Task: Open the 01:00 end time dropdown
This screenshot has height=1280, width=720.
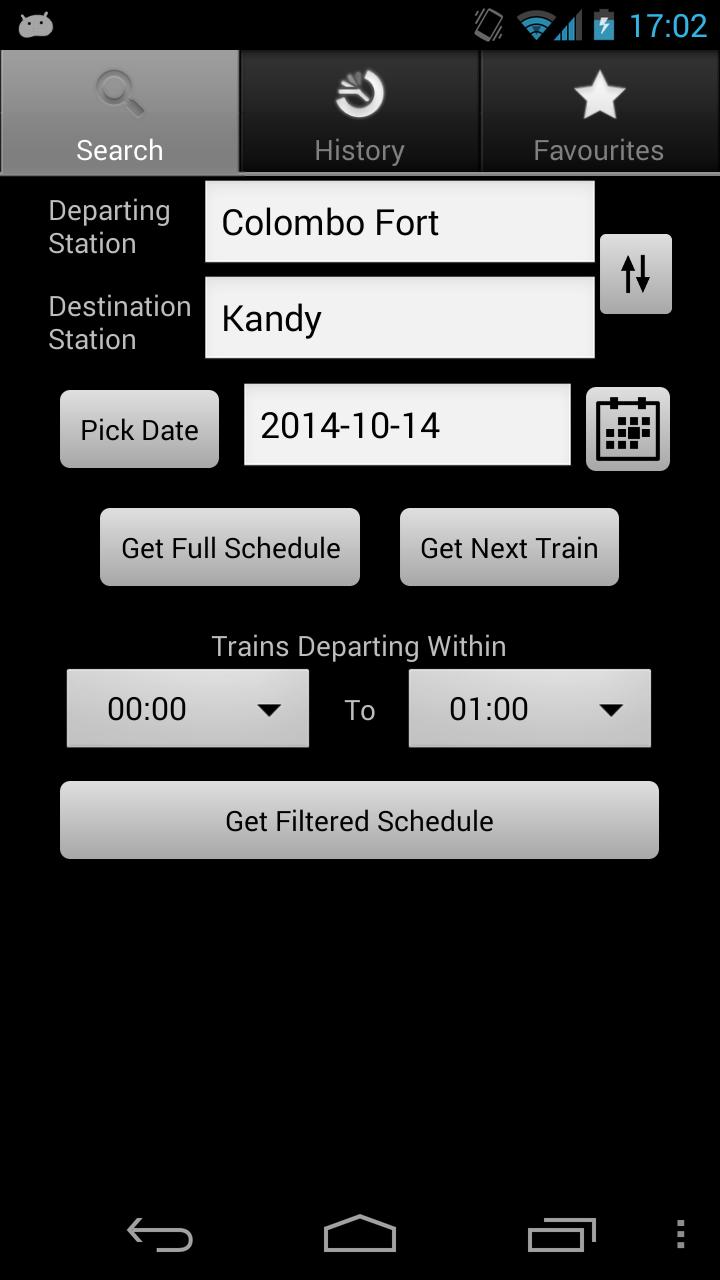Action: tap(529, 708)
